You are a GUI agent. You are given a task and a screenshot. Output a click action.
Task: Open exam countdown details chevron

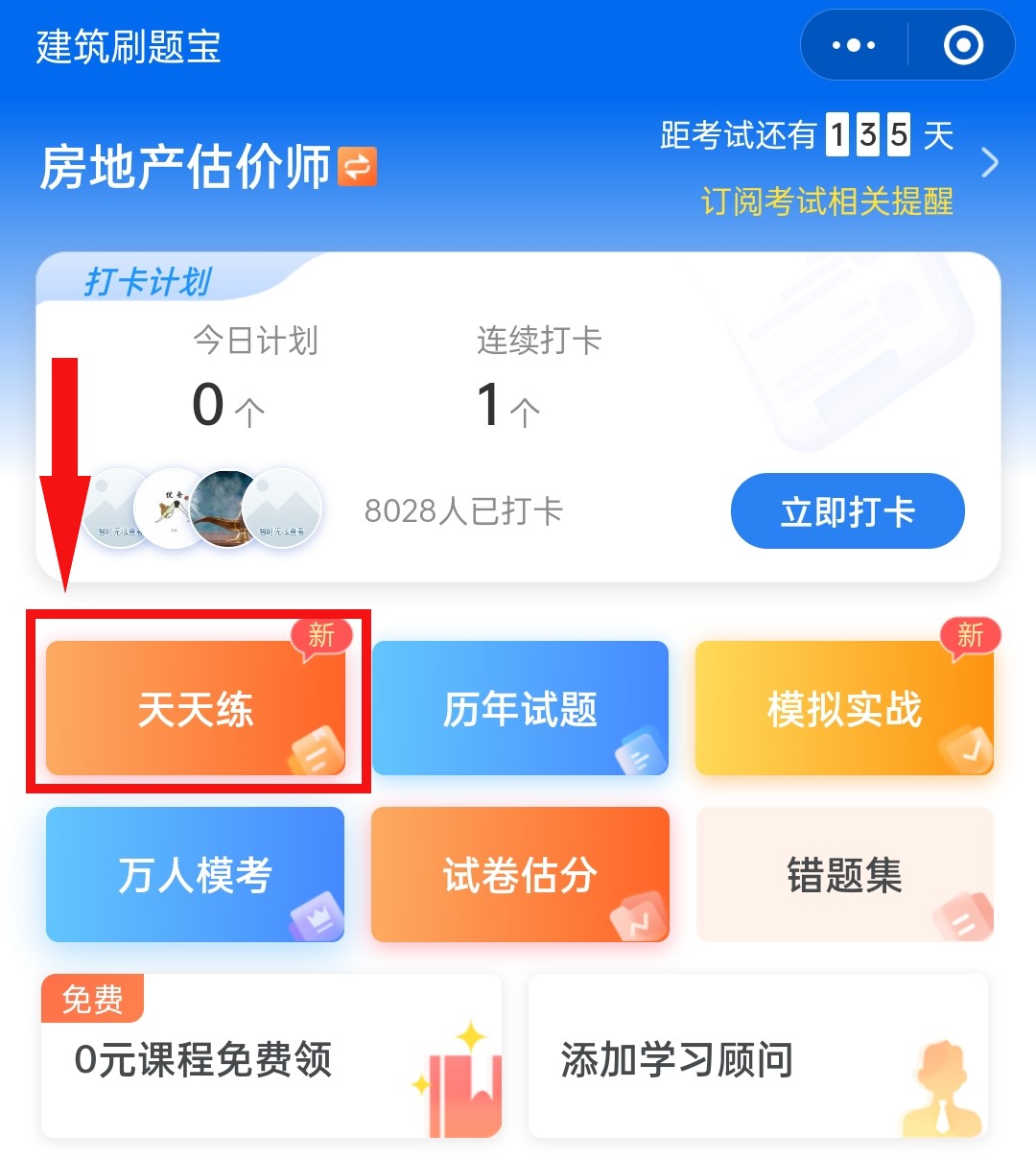click(x=990, y=163)
